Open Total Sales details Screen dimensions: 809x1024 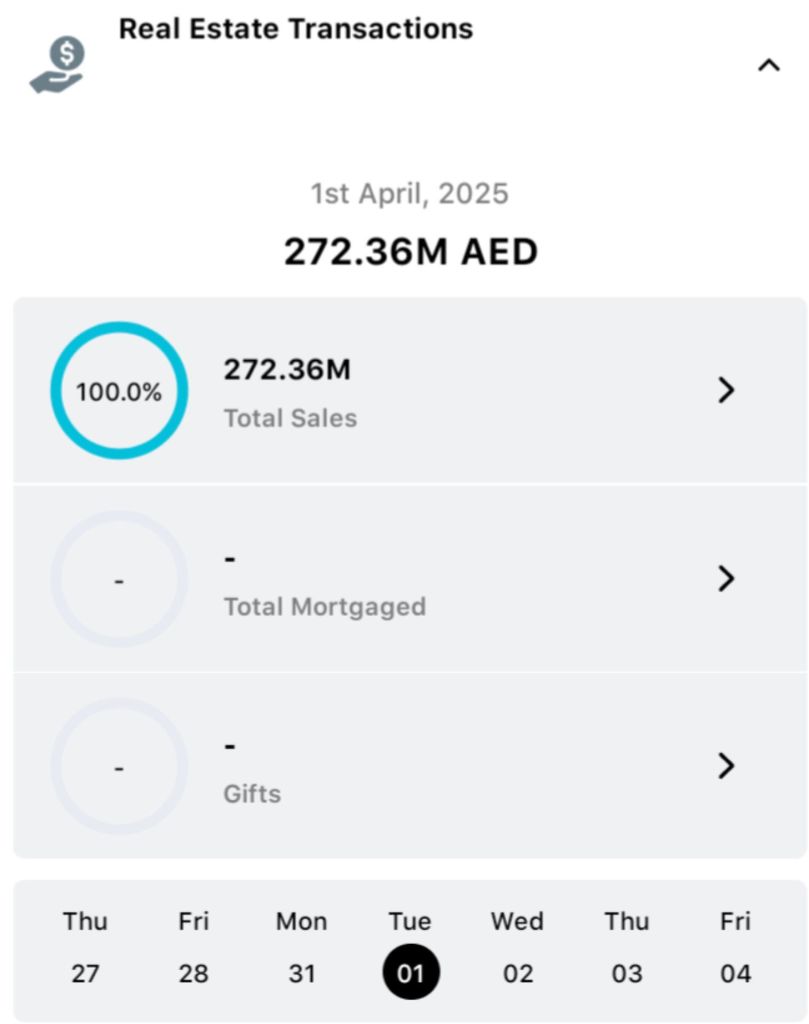(727, 390)
